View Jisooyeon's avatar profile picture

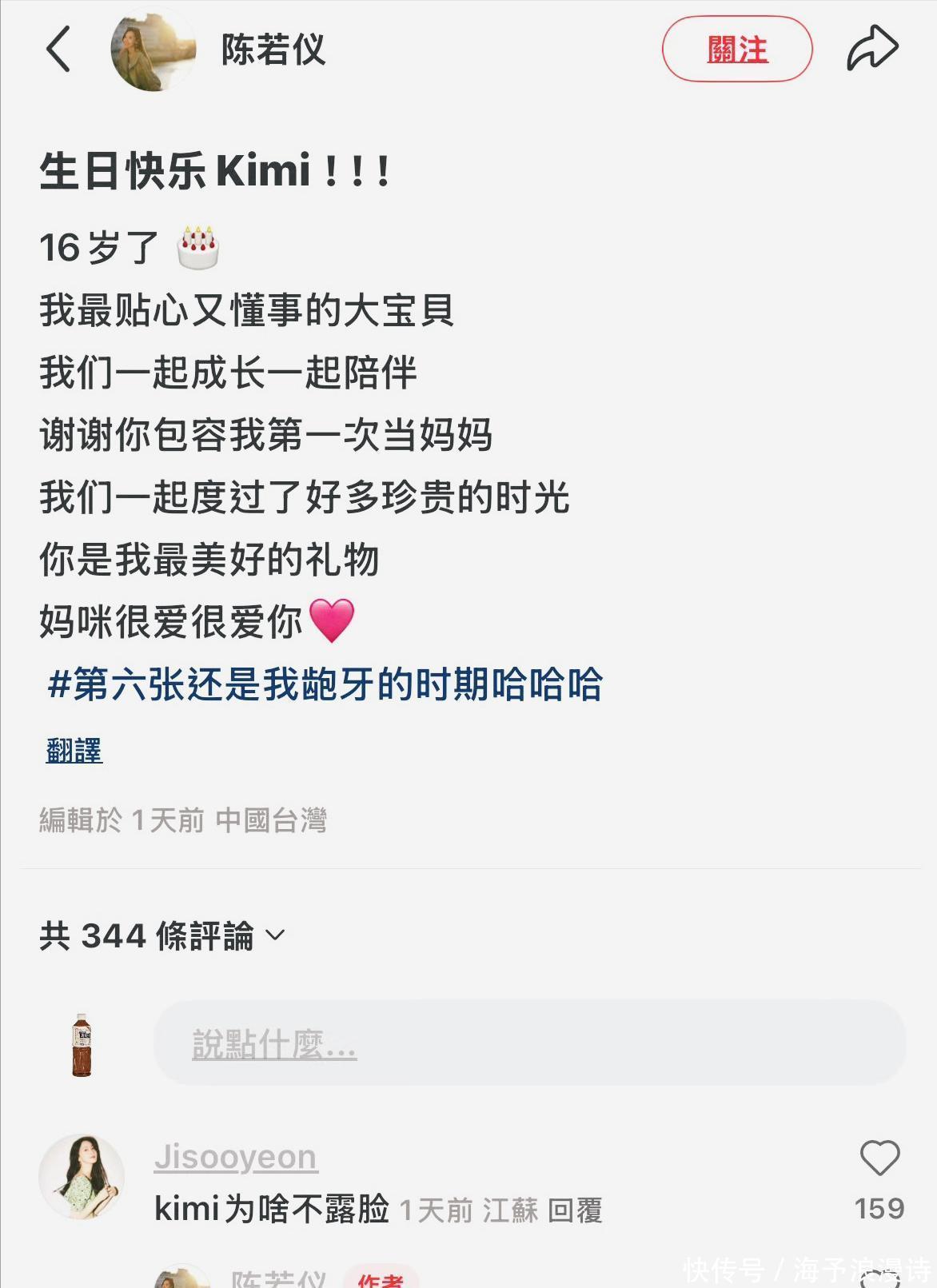click(x=82, y=1176)
